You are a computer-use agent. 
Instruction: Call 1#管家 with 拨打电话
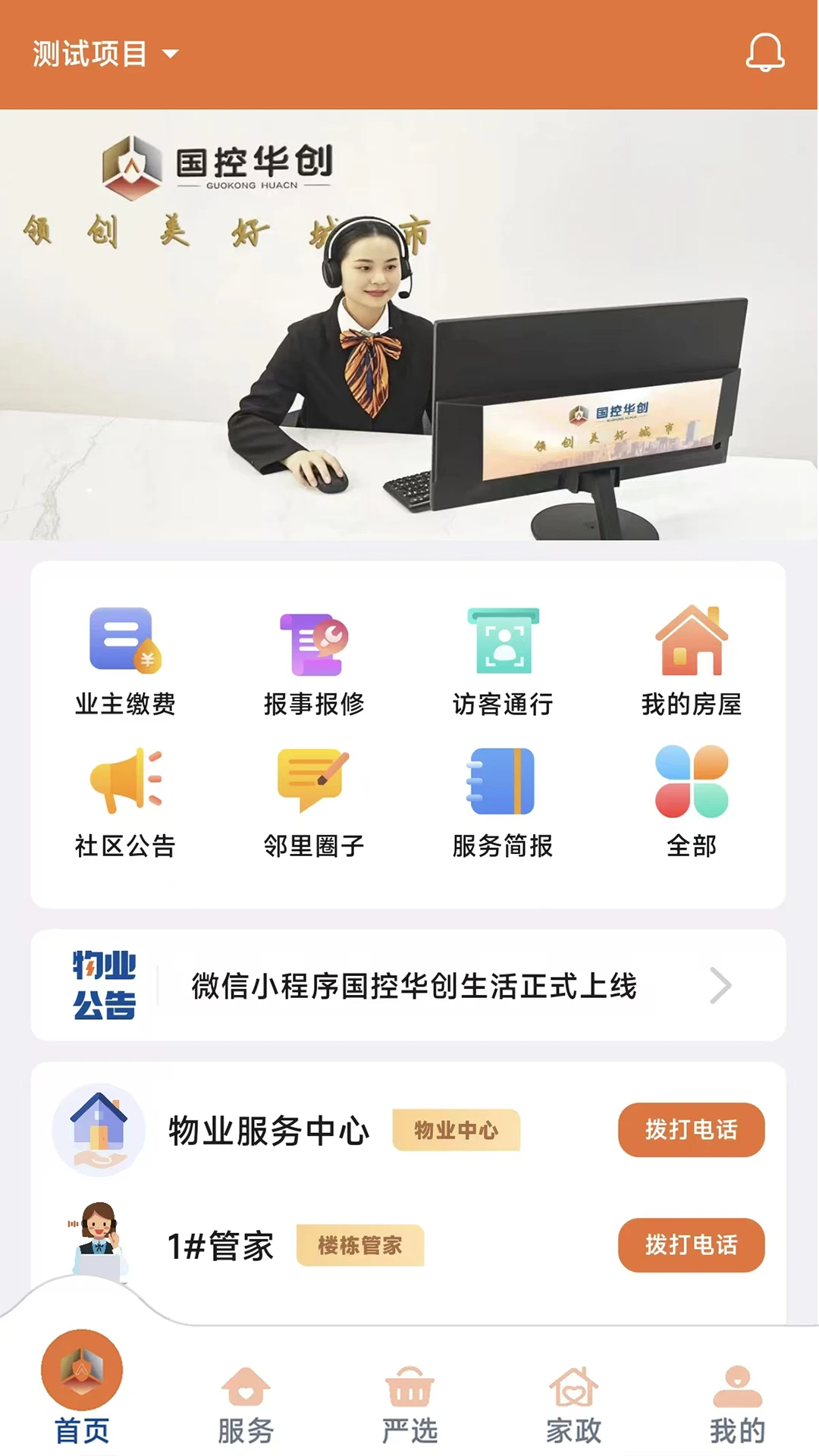pos(691,1245)
